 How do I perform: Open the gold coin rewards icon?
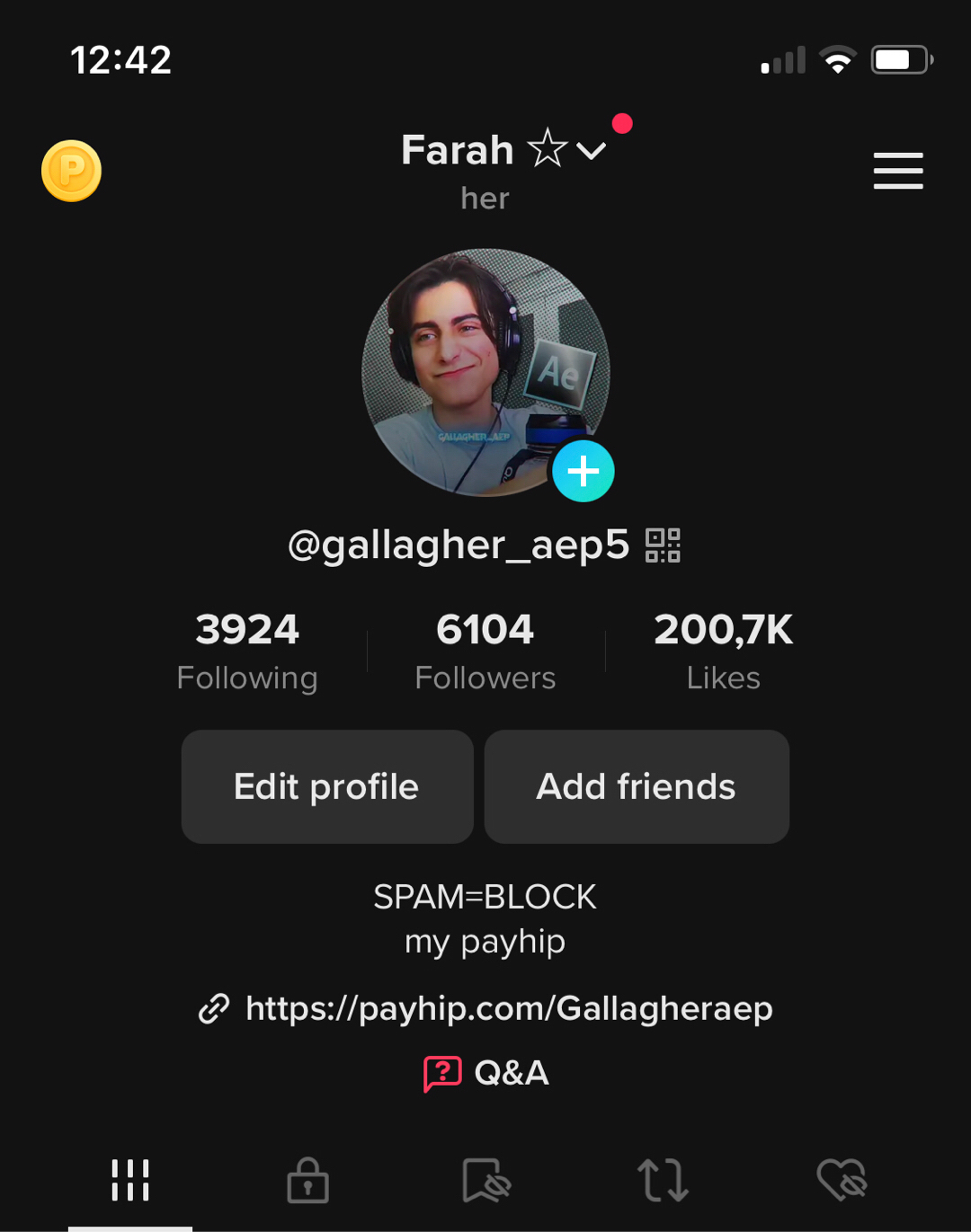[x=71, y=171]
